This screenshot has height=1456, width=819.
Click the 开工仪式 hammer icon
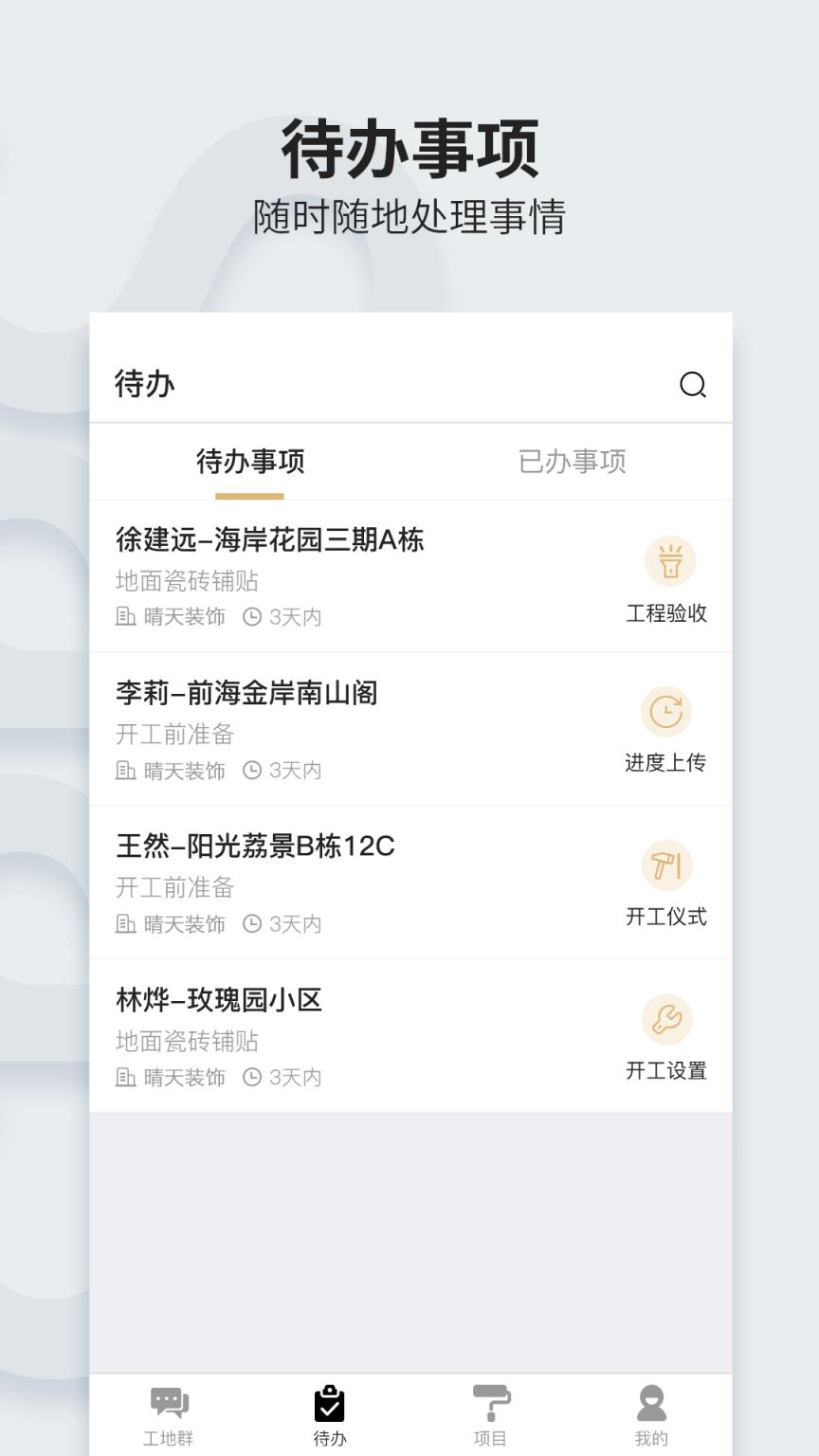(666, 865)
